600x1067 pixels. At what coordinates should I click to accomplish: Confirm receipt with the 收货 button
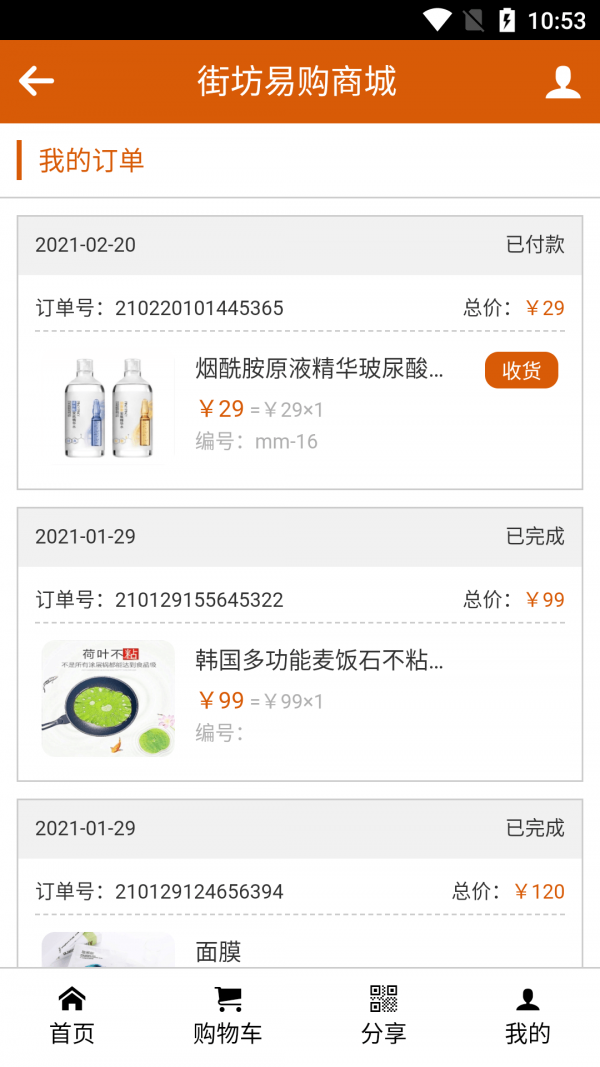521,370
